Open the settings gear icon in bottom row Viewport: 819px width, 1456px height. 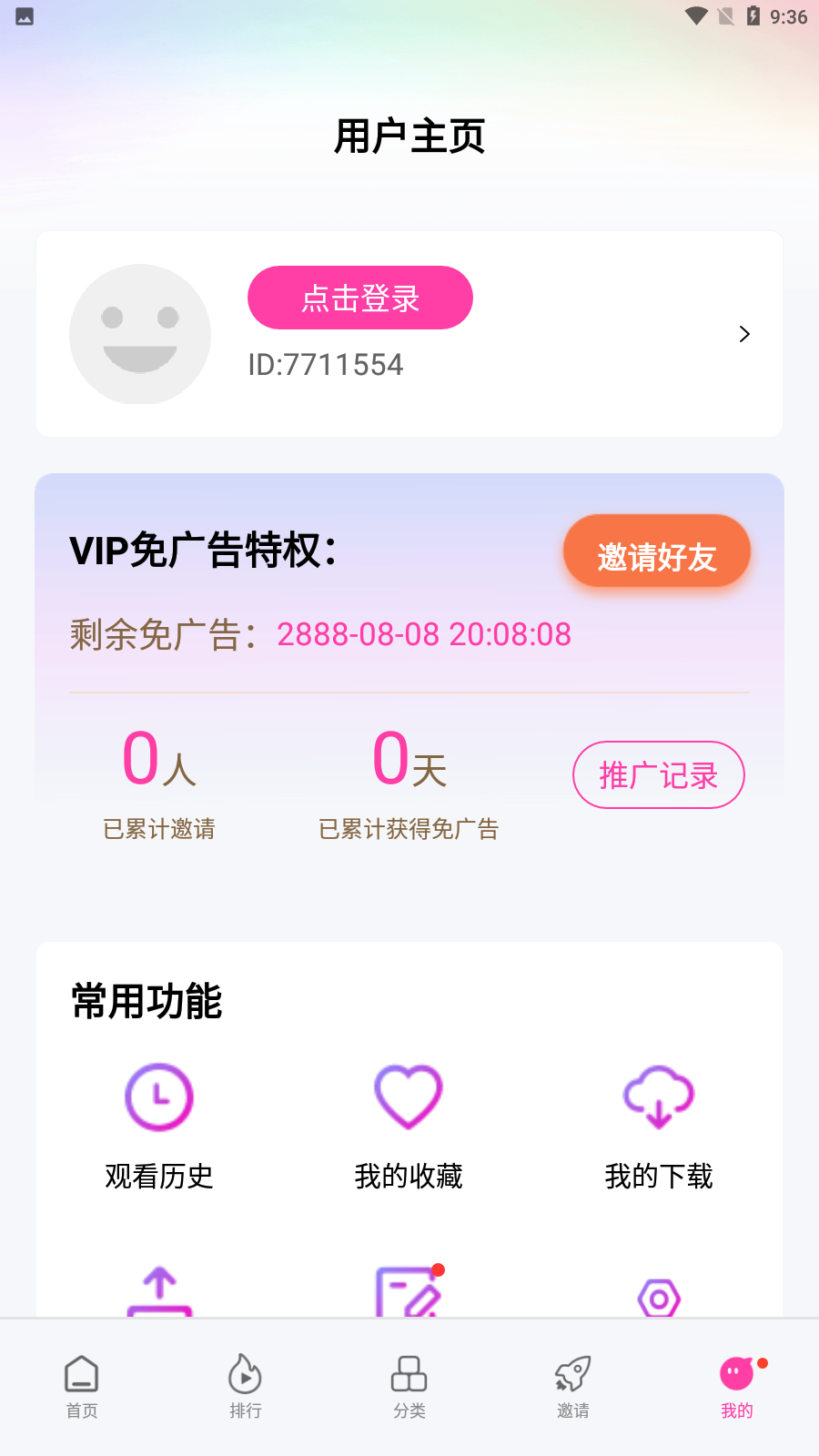coord(658,1299)
